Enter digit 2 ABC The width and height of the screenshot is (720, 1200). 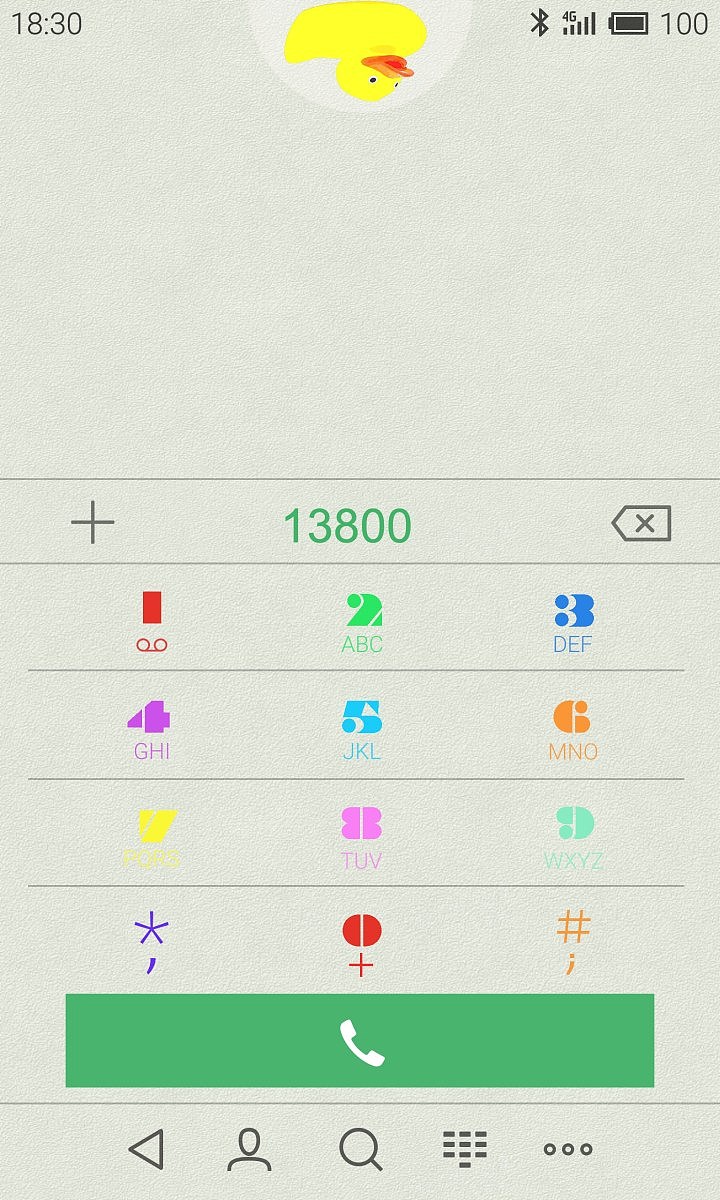362,622
